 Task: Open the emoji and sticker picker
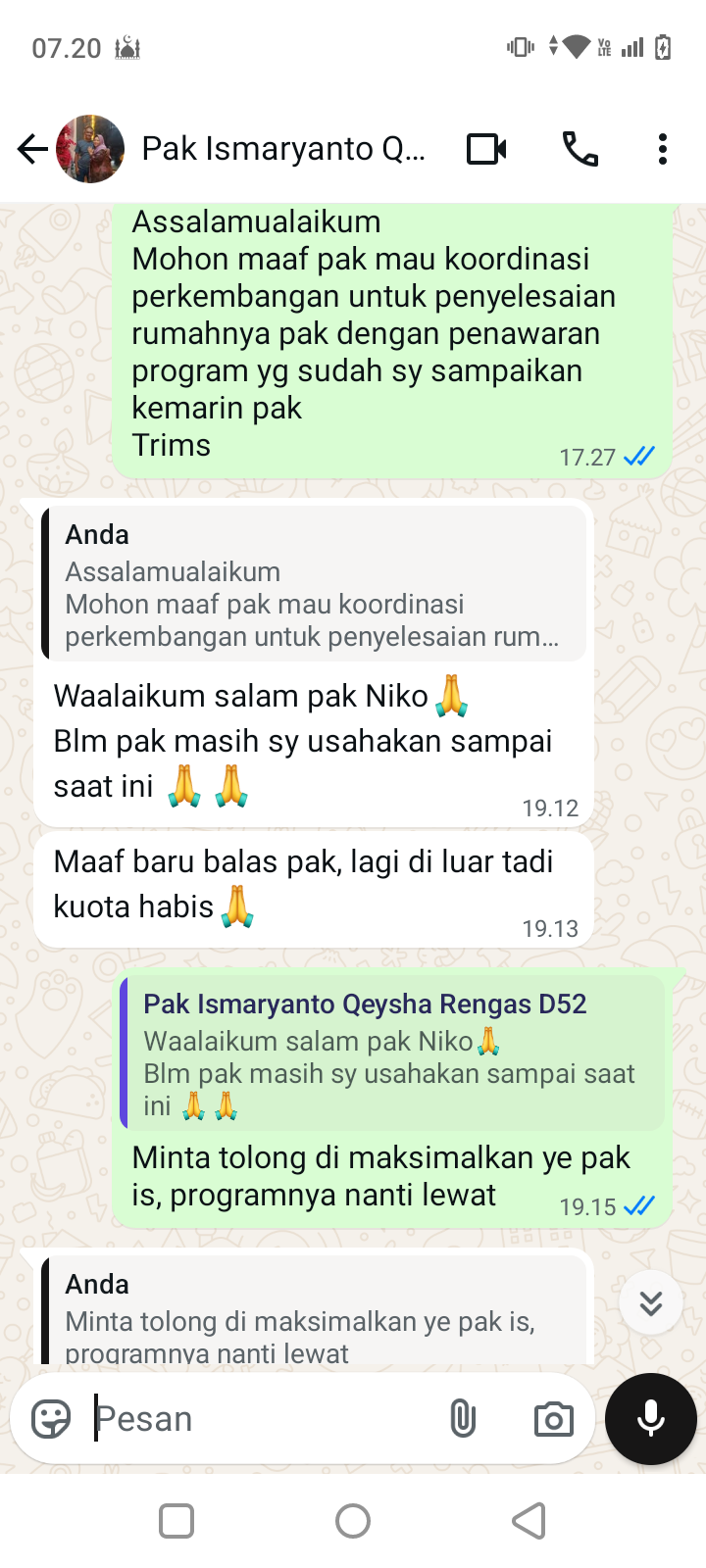tap(51, 1418)
